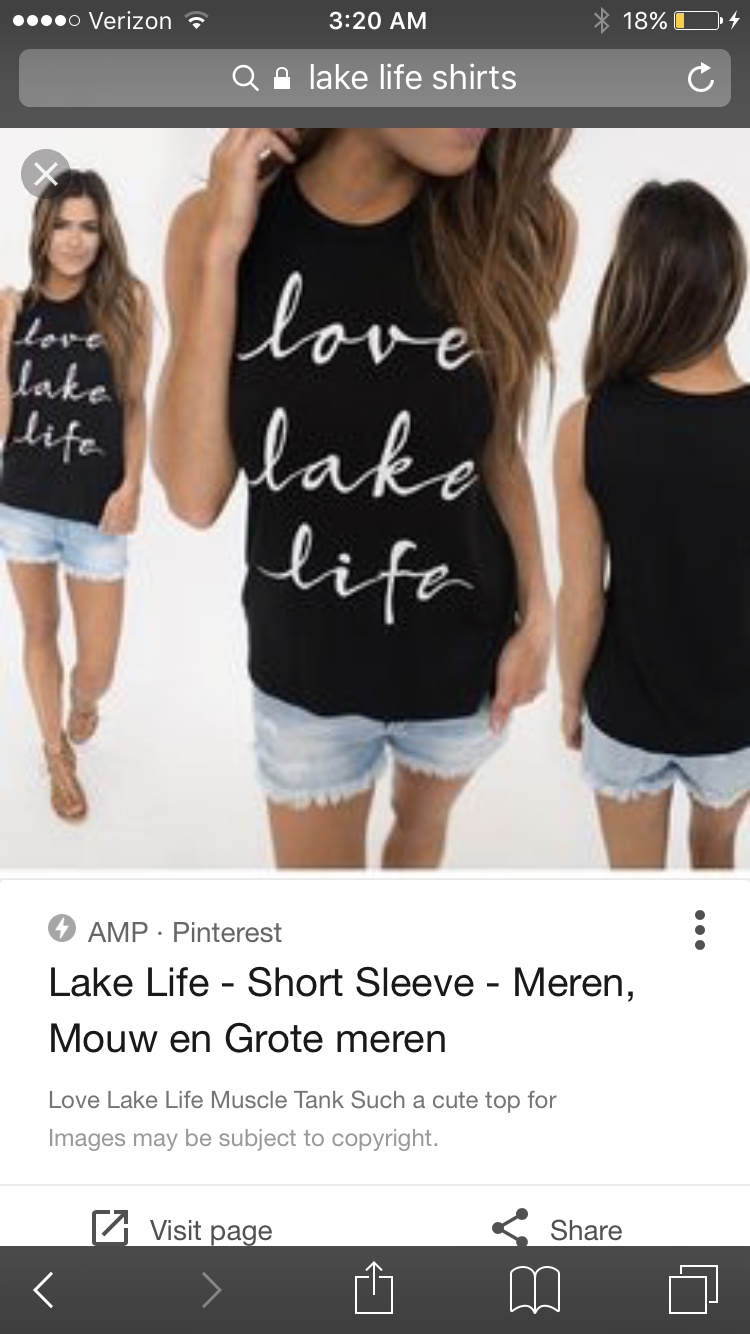Open Safari share sheet

(375, 1289)
